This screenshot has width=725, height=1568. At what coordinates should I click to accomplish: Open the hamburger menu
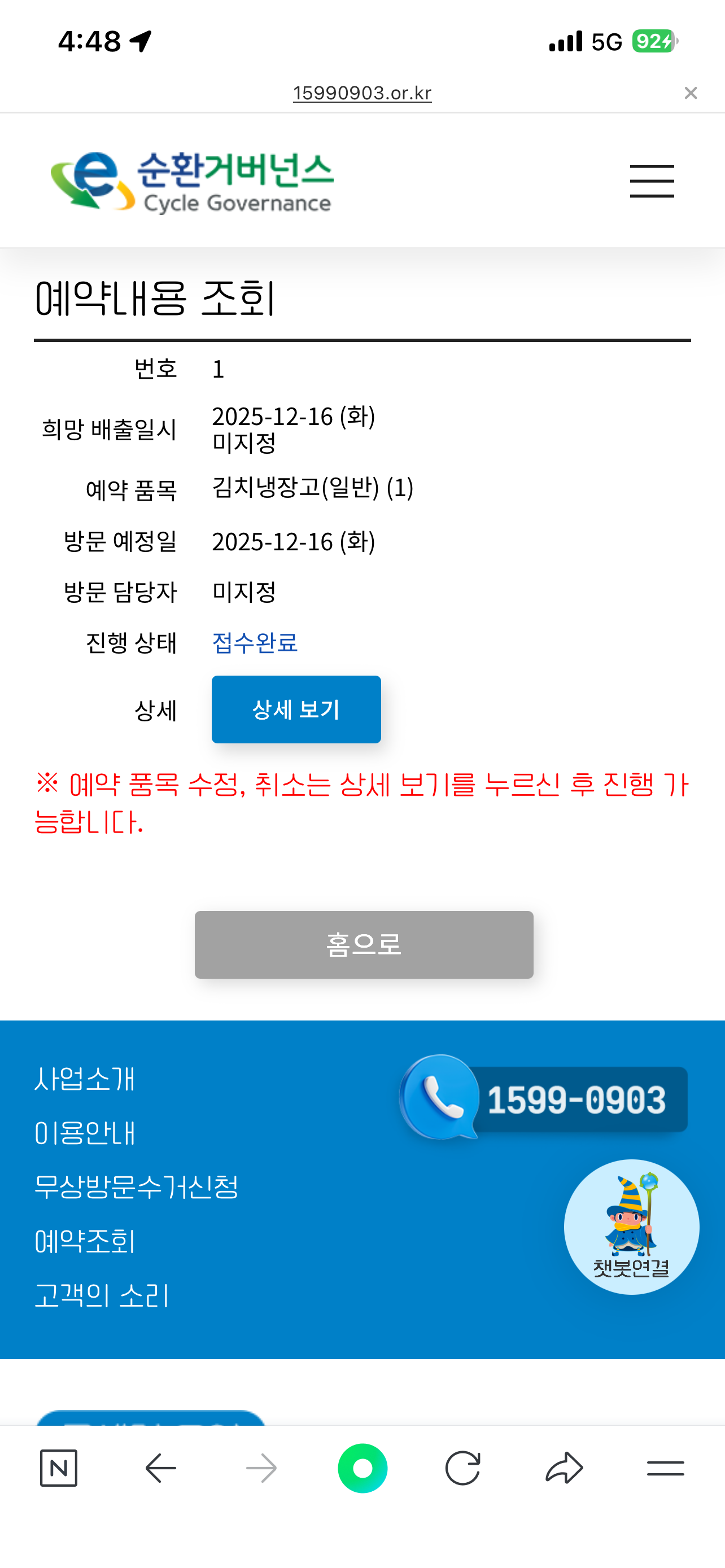[652, 181]
